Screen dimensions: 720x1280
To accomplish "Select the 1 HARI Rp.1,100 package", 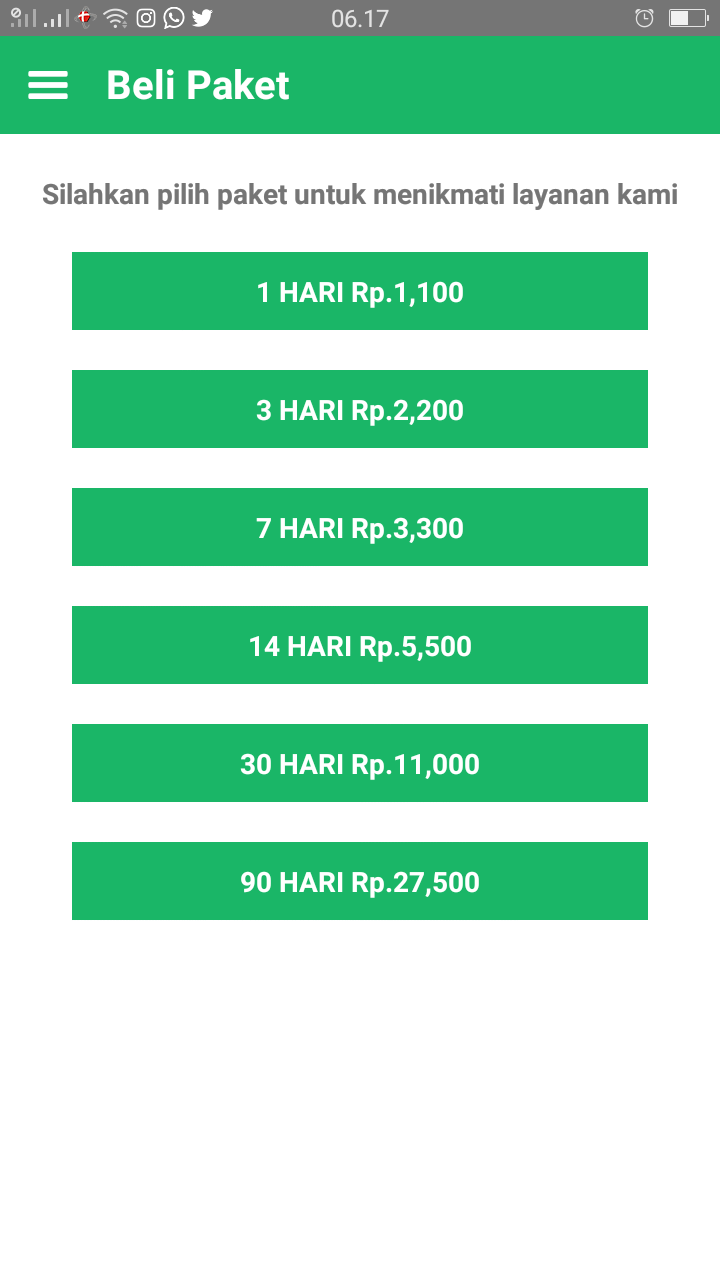I will [360, 291].
